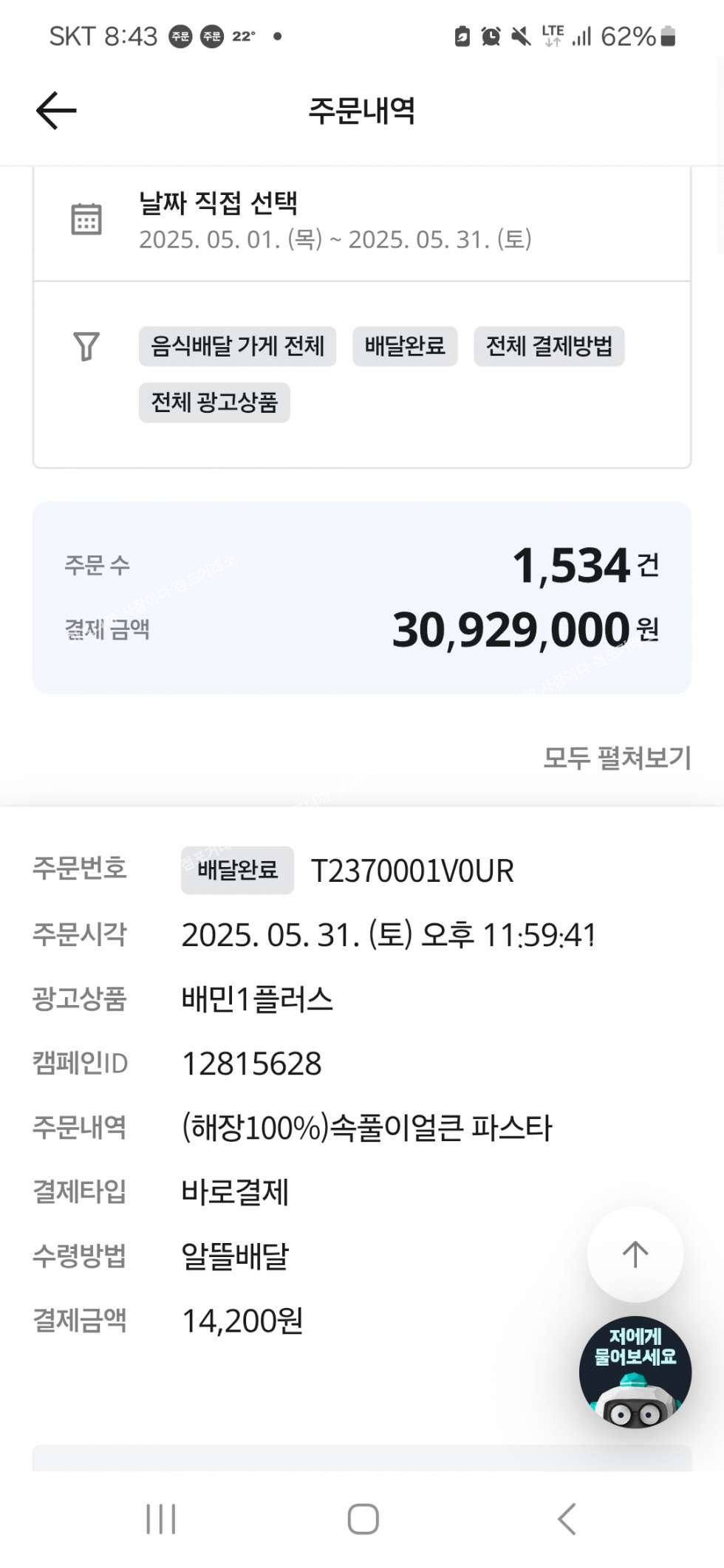Open recent apps from the navigation bar

pos(160,1519)
